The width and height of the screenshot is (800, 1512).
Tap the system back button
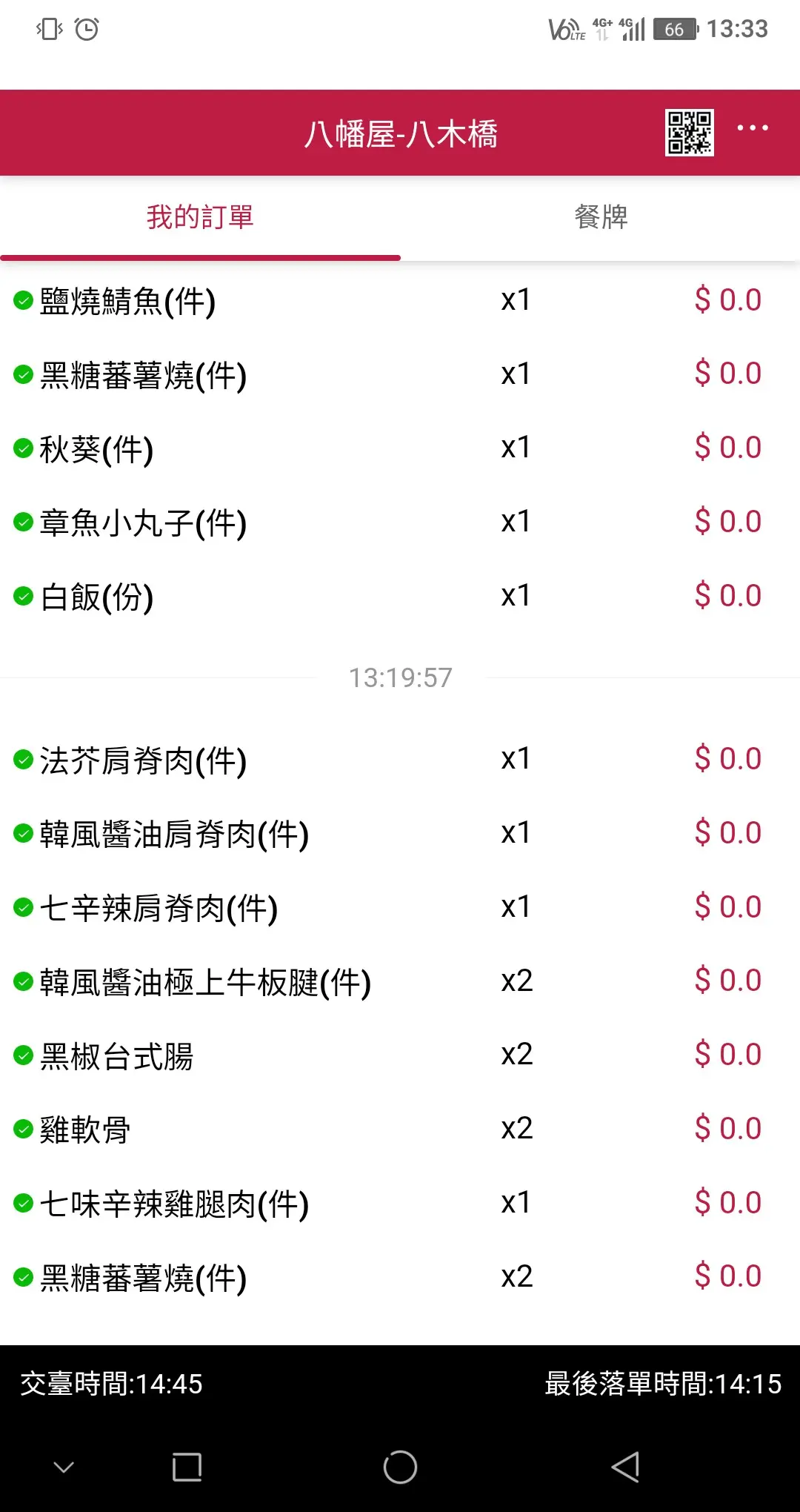pyautogui.click(x=626, y=1467)
